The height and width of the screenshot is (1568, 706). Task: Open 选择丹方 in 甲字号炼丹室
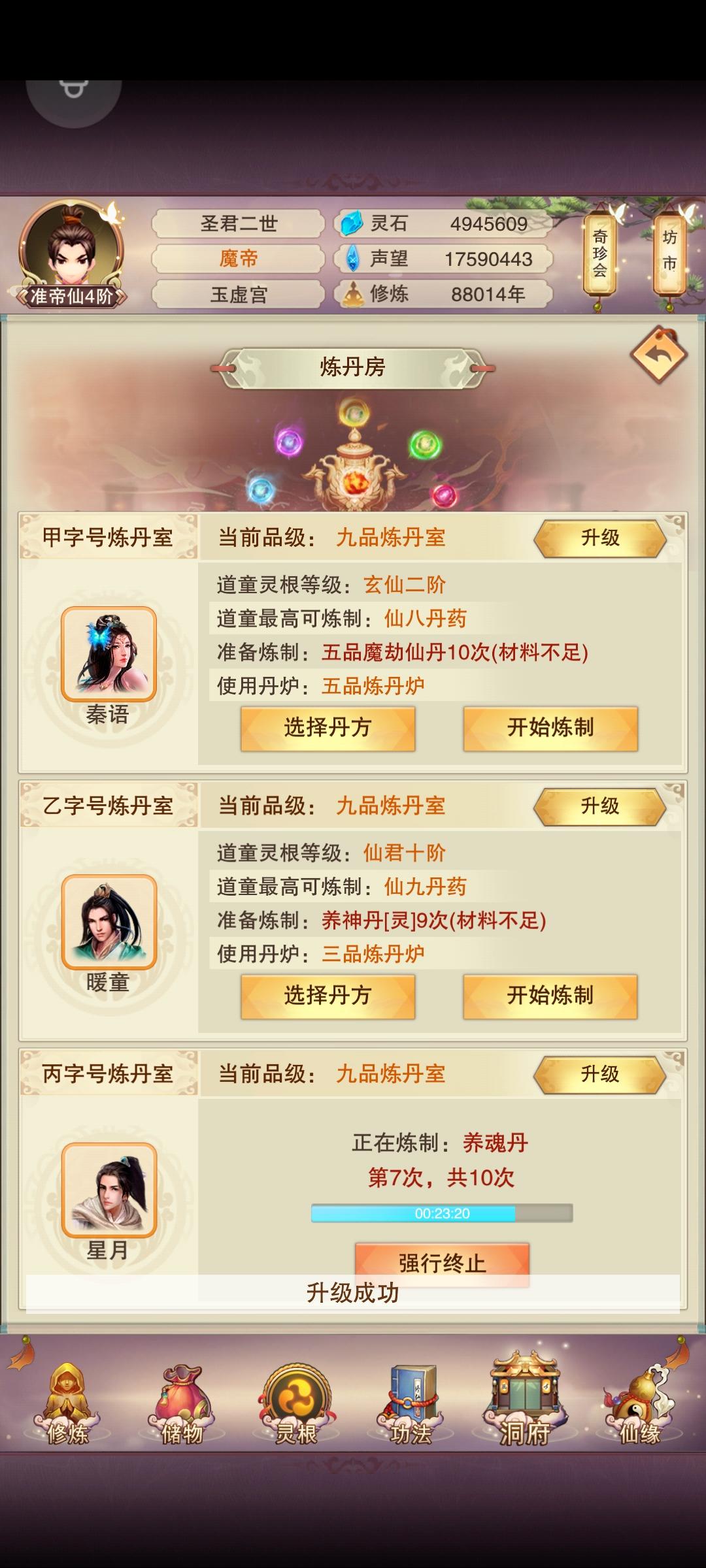(328, 728)
